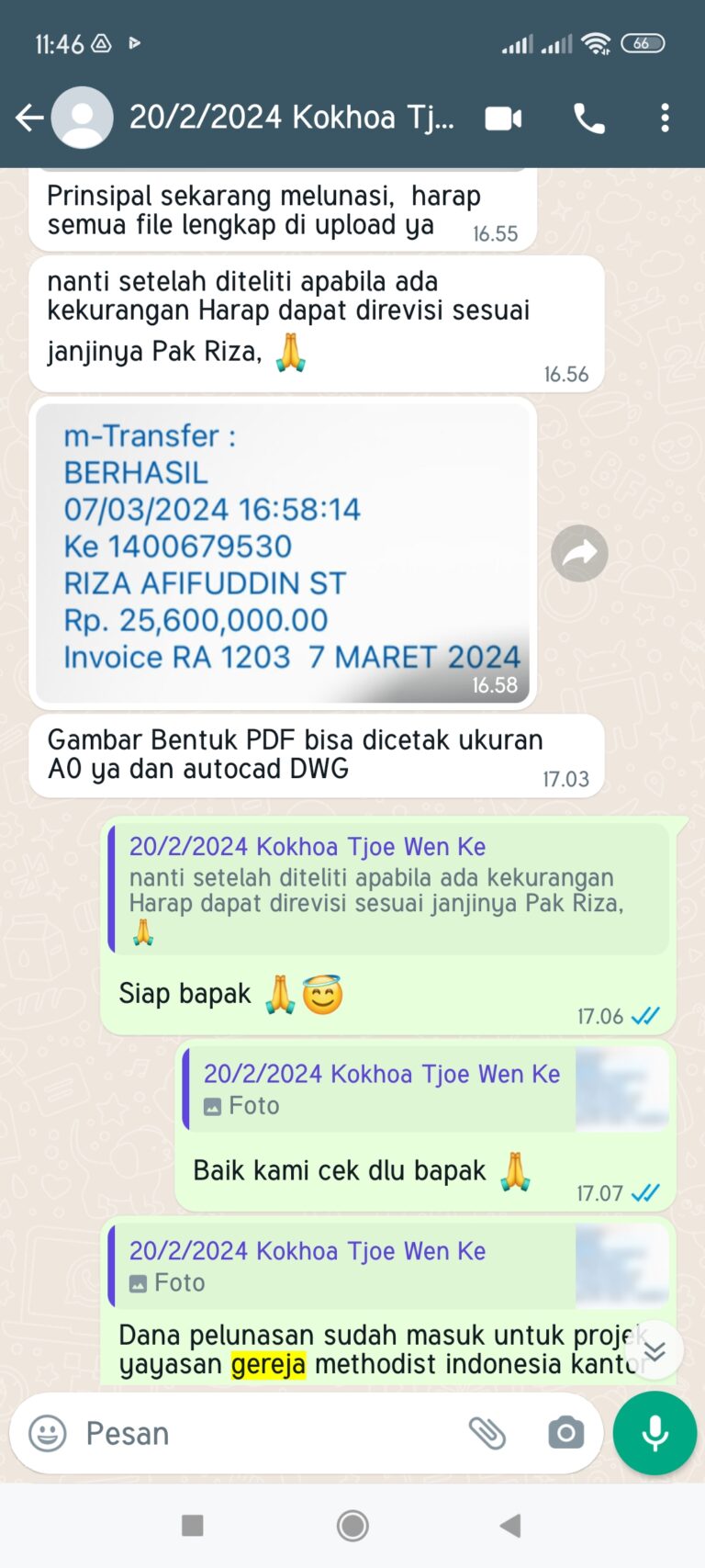Start a video call
The height and width of the screenshot is (1568, 705).
point(503,118)
